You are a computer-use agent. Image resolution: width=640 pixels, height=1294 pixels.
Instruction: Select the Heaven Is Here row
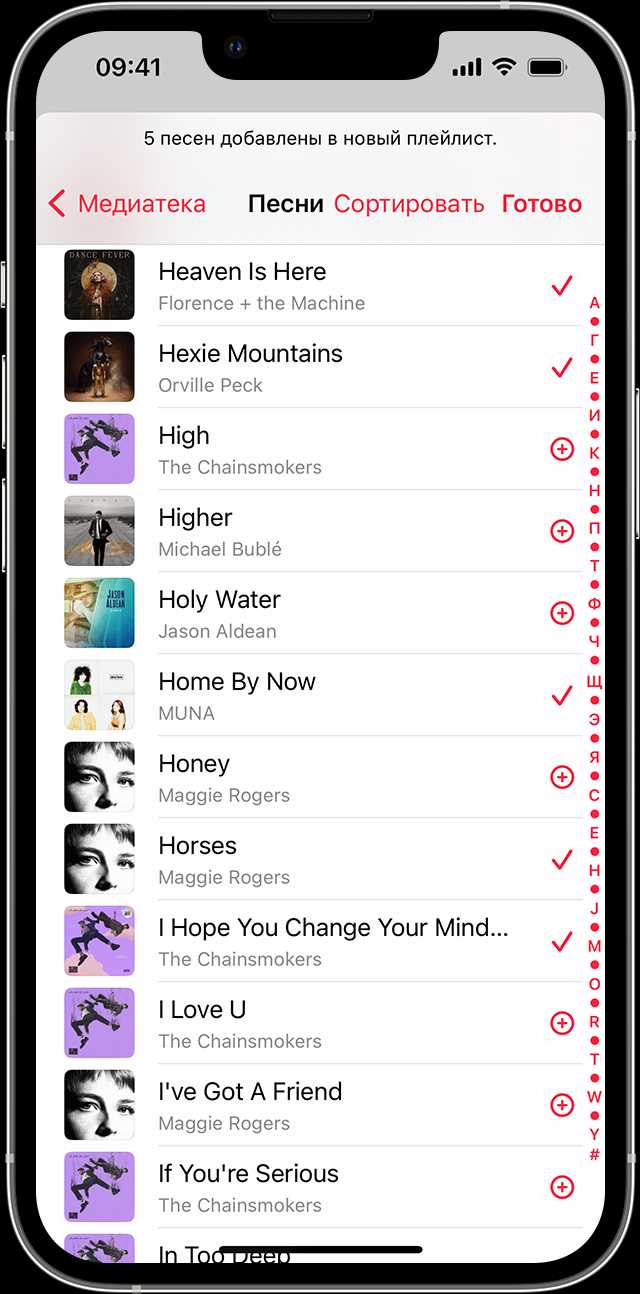click(300, 285)
